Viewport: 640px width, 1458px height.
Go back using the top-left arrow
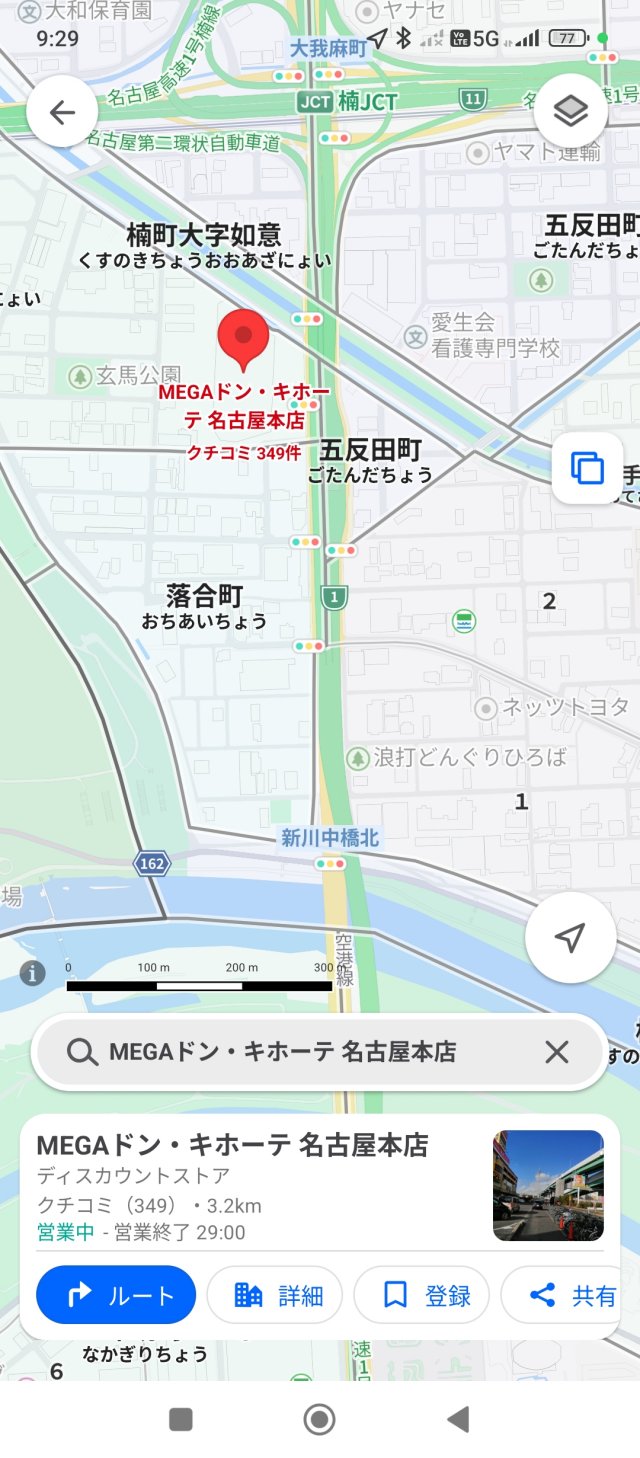click(x=62, y=112)
